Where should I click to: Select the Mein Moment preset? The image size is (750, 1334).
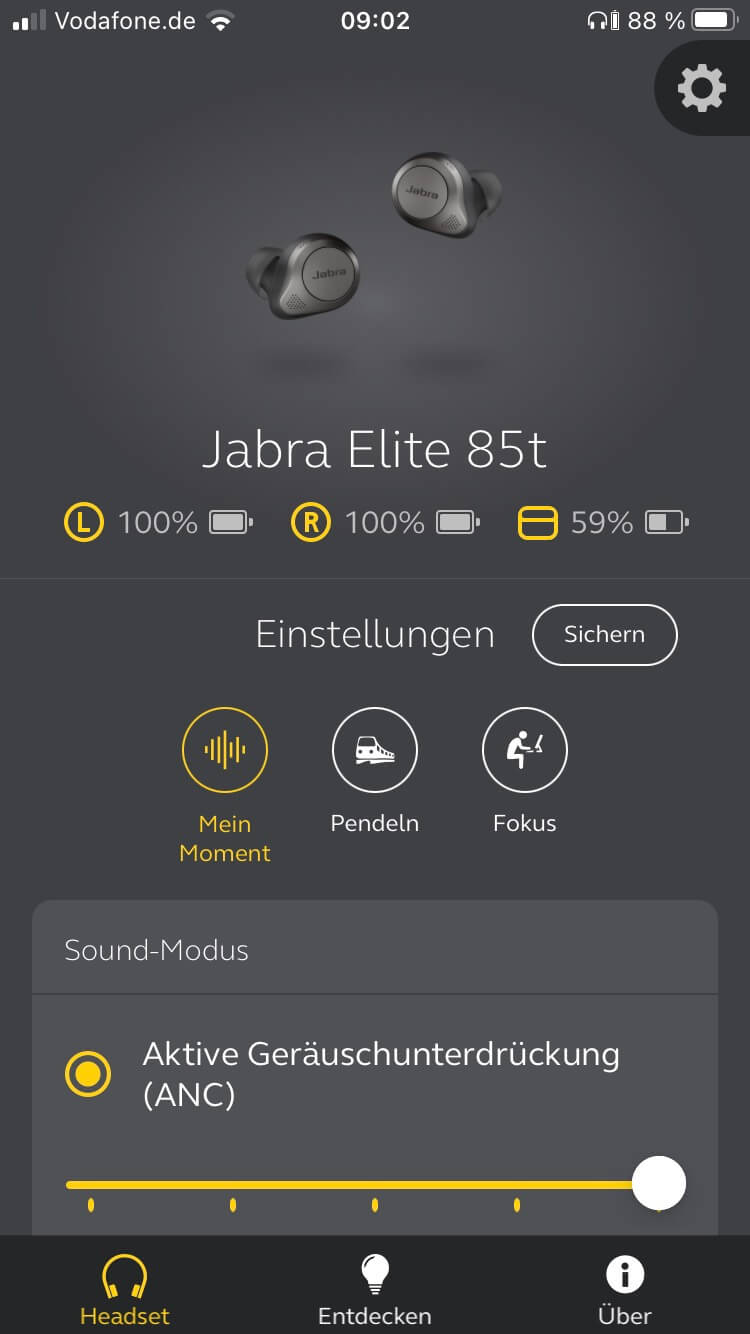[x=225, y=750]
